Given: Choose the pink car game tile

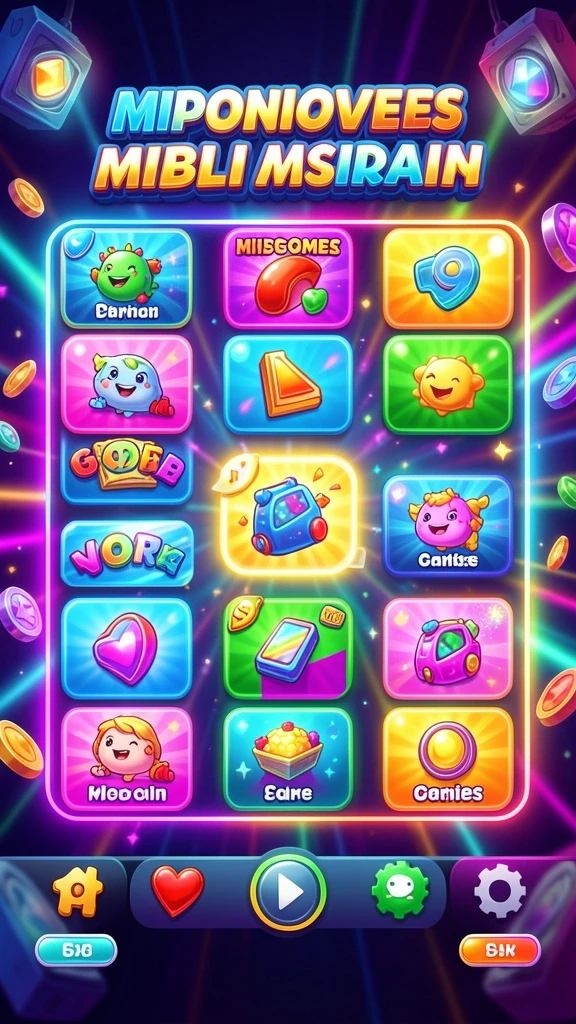Looking at the screenshot, I should click(448, 648).
